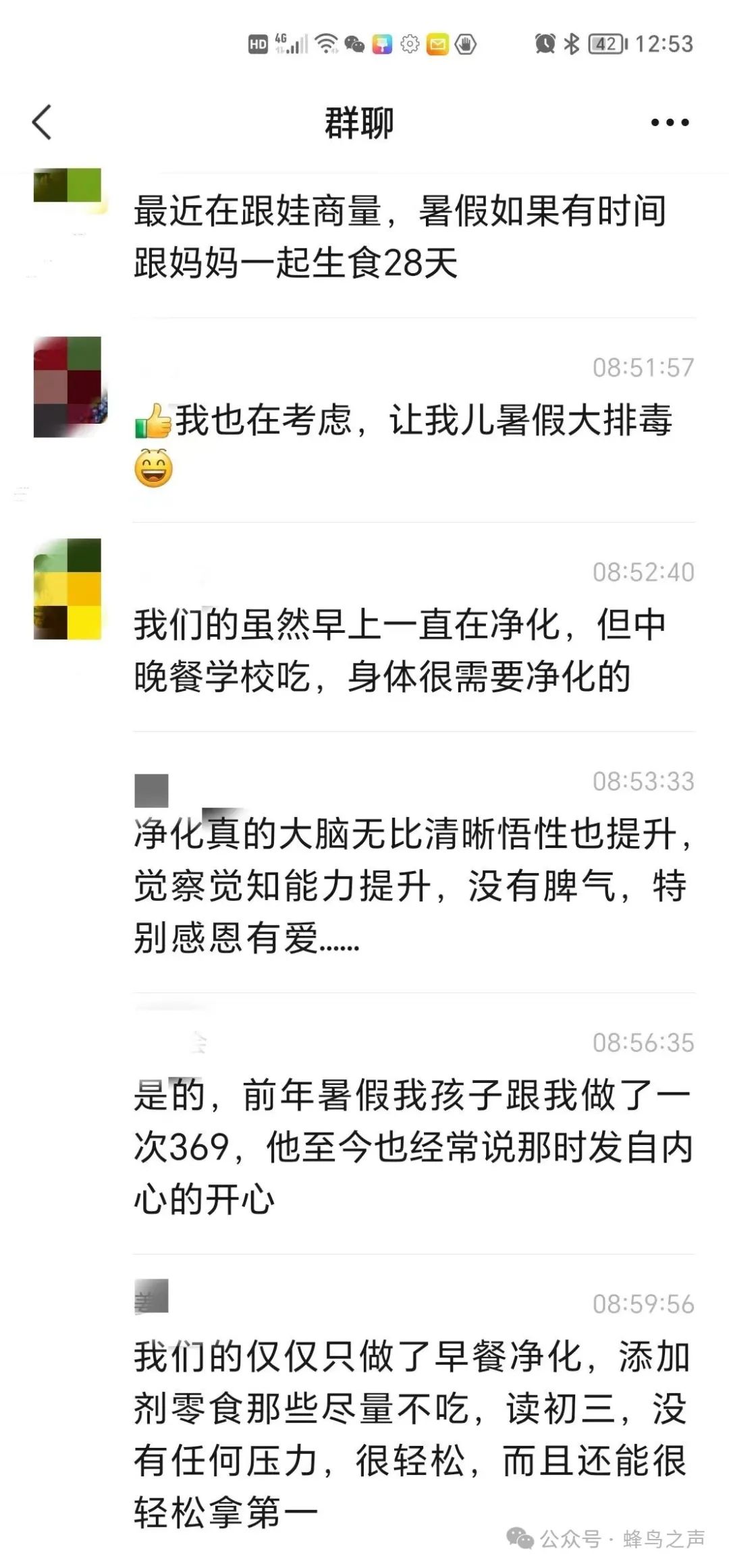729x1568 pixels.
Task: Go back from the 群聊 screen
Action: point(42,123)
